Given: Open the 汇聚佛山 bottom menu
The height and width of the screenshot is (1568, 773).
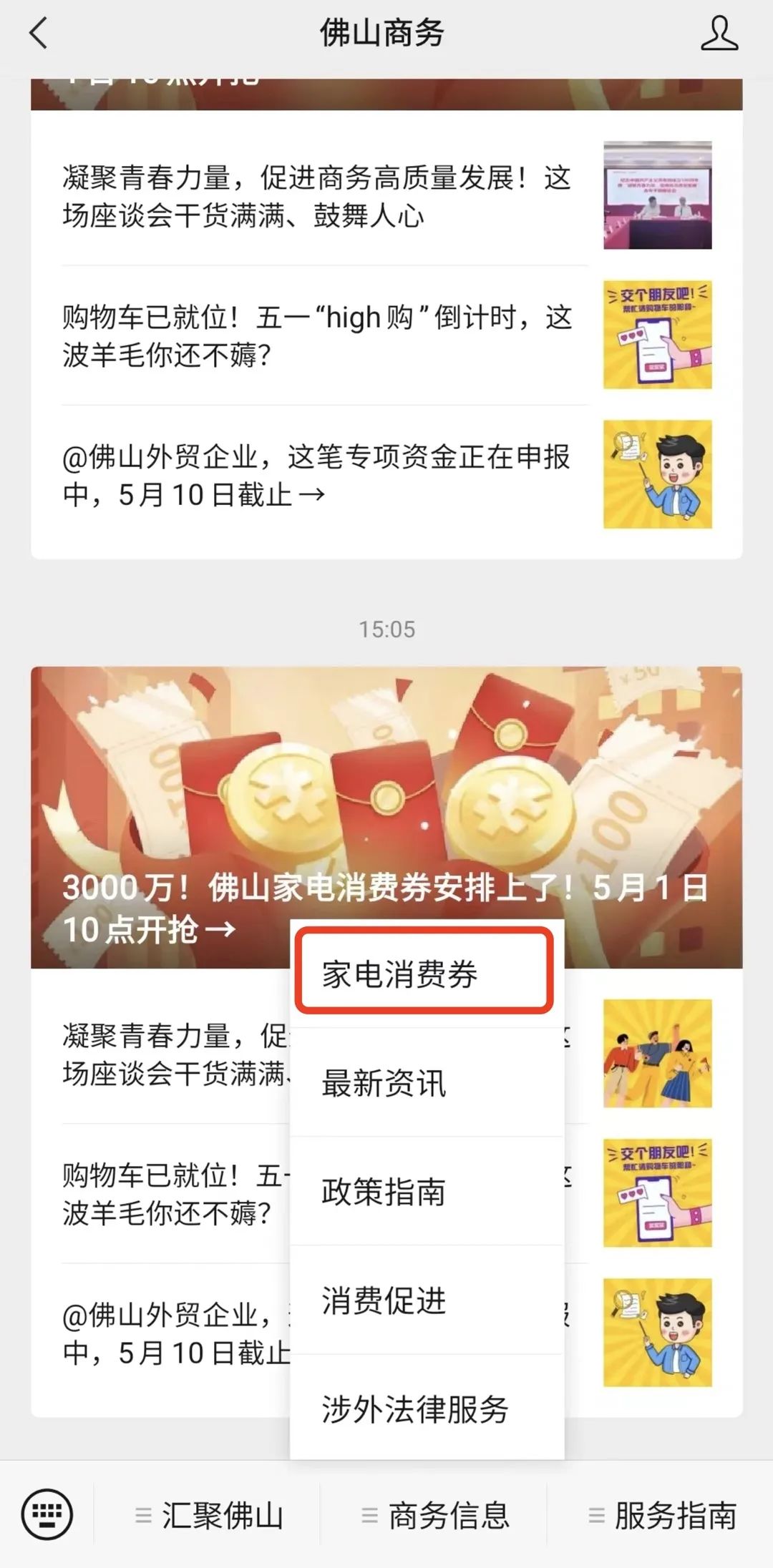Looking at the screenshot, I should click(x=209, y=1515).
